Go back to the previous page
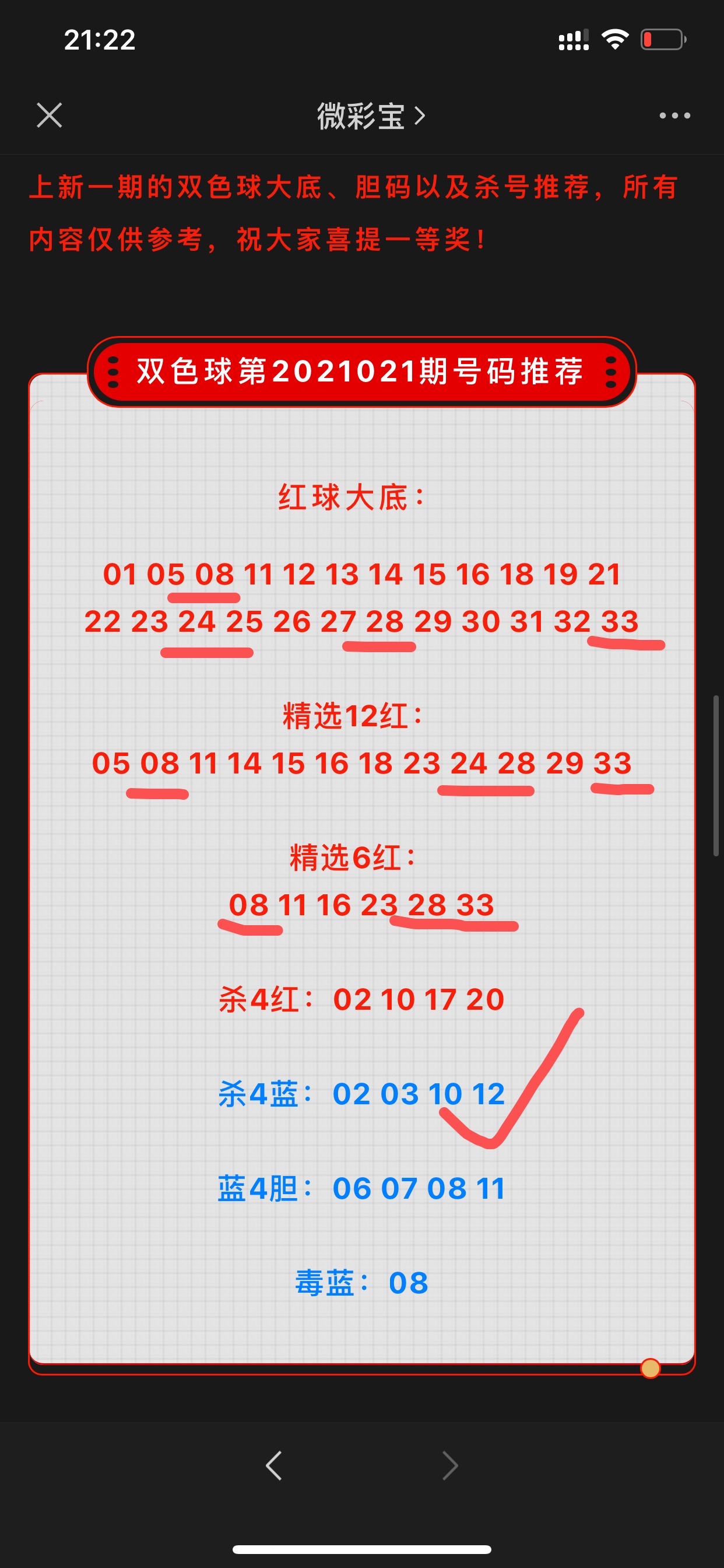The image size is (724, 1568). click(274, 1465)
